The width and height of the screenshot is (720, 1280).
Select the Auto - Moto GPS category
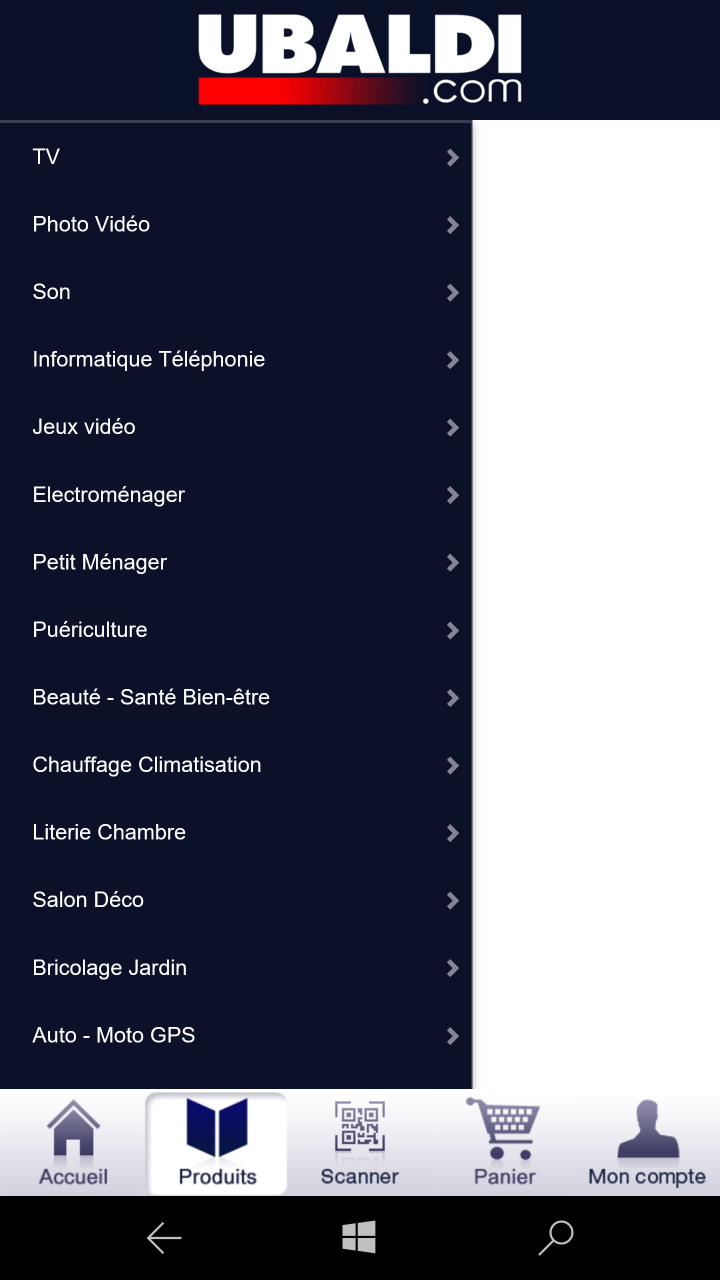point(235,1035)
